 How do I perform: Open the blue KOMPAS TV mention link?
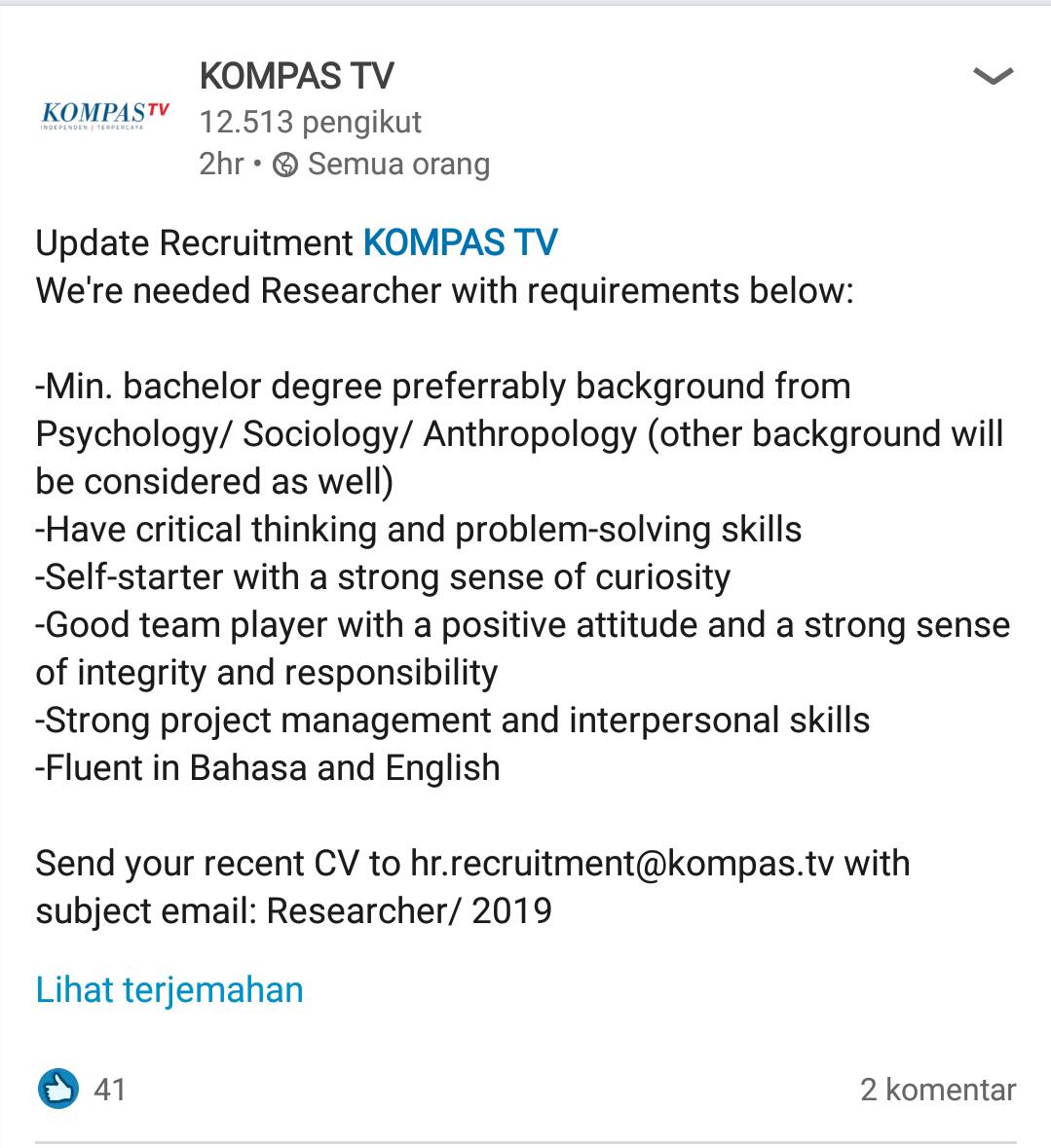tap(460, 242)
